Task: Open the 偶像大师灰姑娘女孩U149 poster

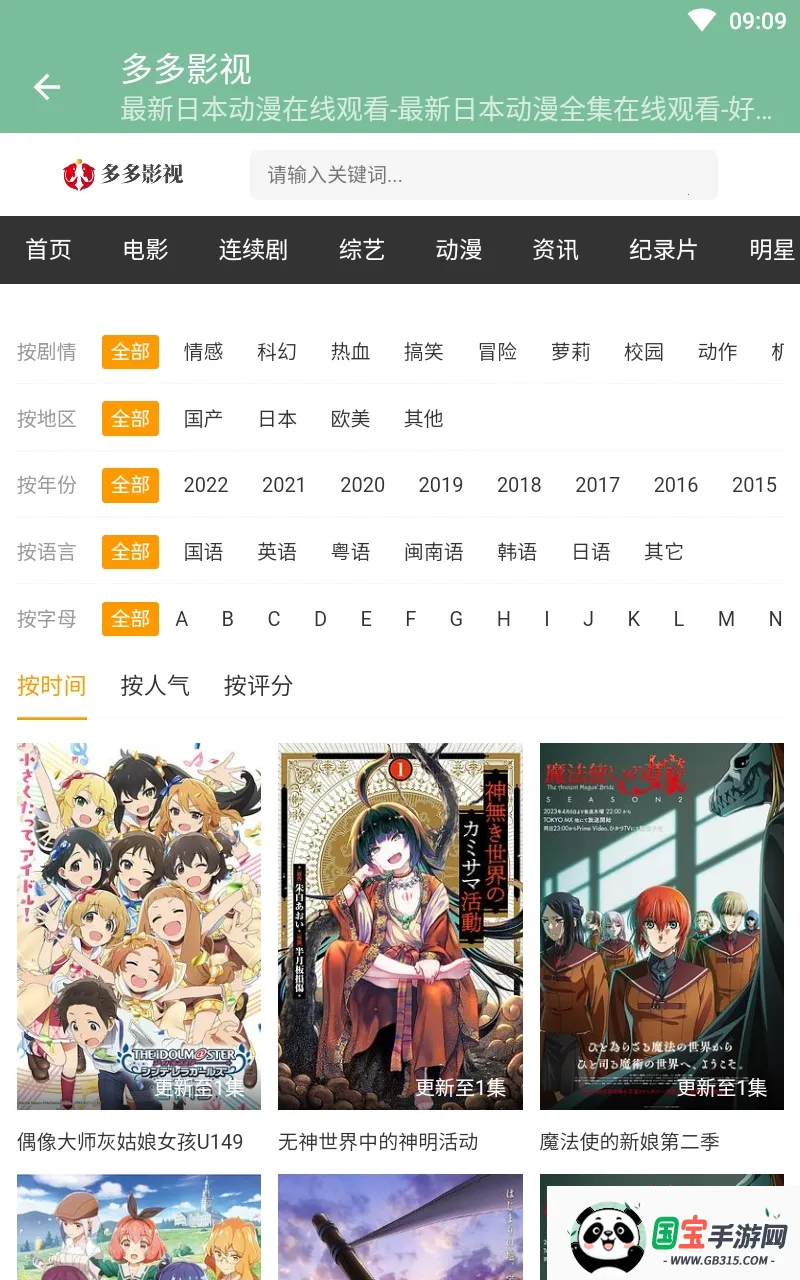Action: (138, 925)
